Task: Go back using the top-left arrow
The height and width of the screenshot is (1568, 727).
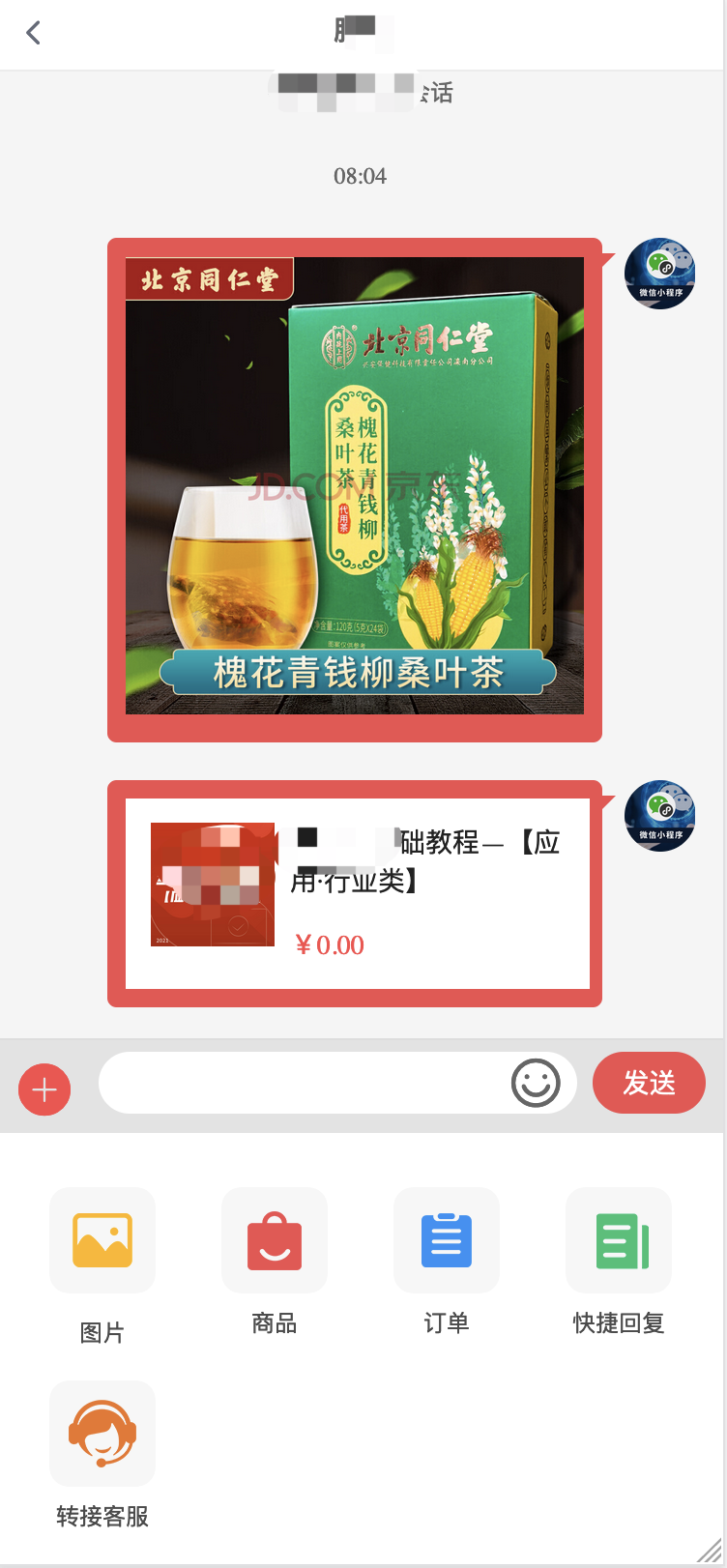Action: tap(33, 33)
